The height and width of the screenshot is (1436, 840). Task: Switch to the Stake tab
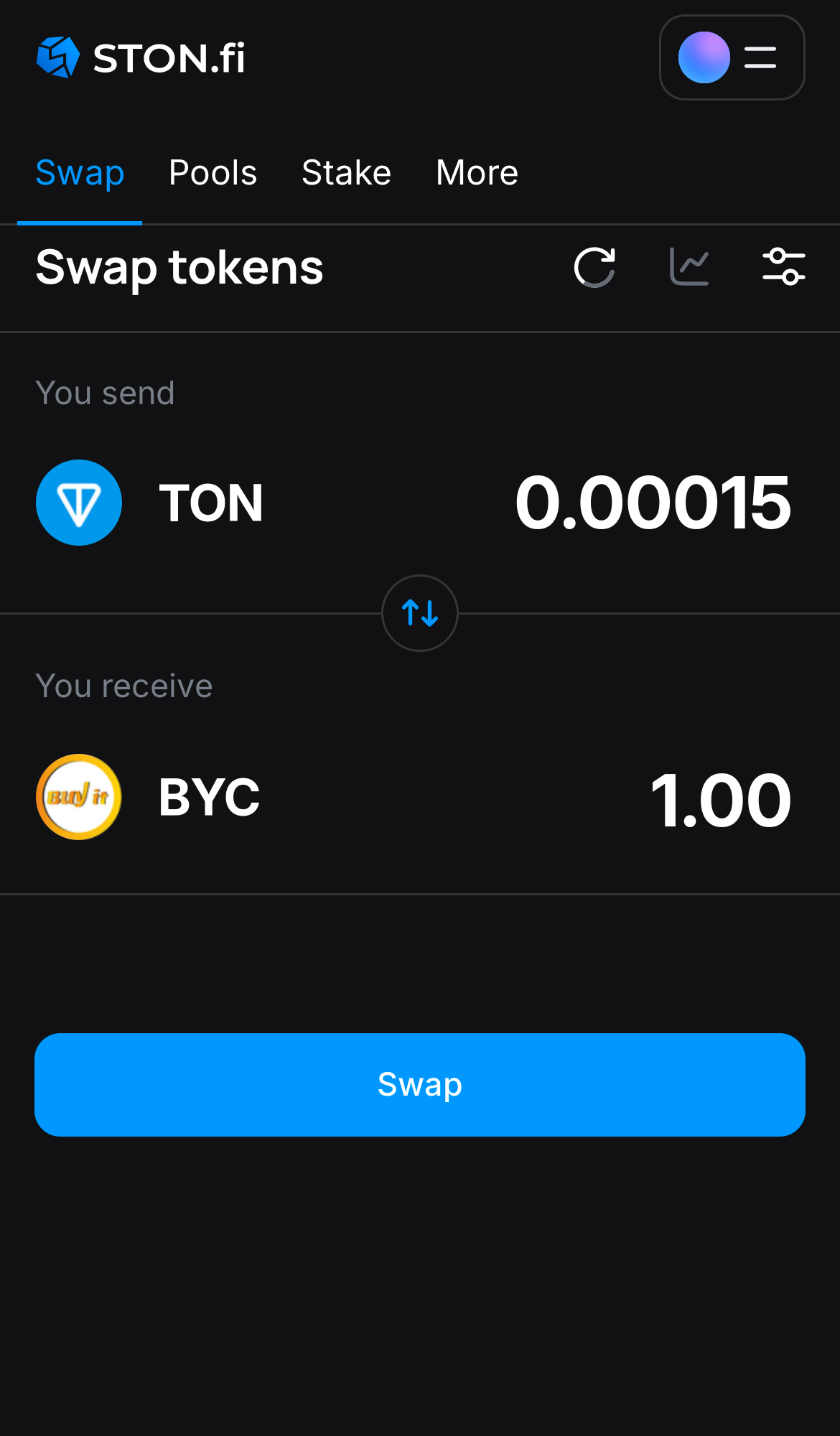[346, 172]
